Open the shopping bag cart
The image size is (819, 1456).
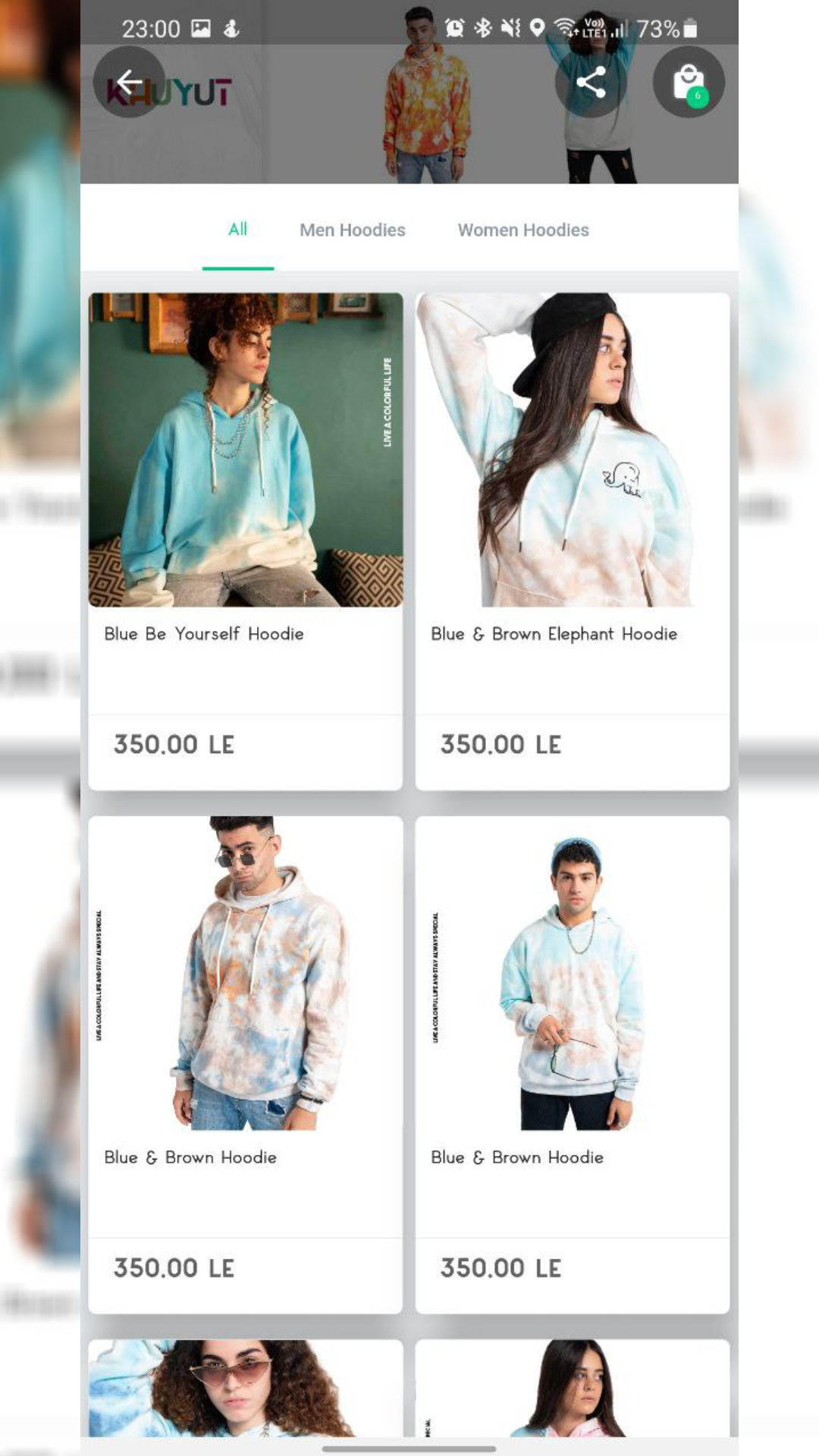(689, 82)
